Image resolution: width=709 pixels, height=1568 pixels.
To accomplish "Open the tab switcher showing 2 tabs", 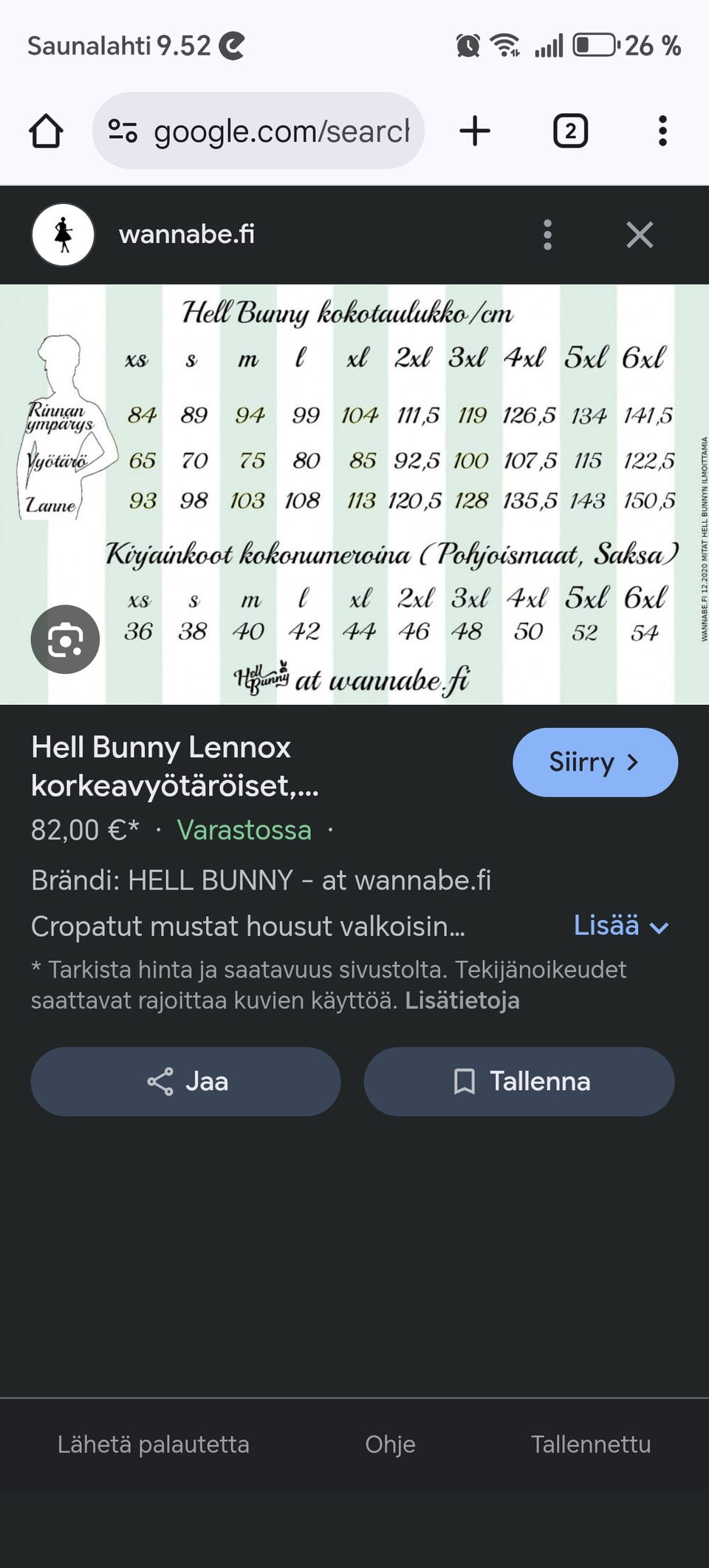I will 569,131.
